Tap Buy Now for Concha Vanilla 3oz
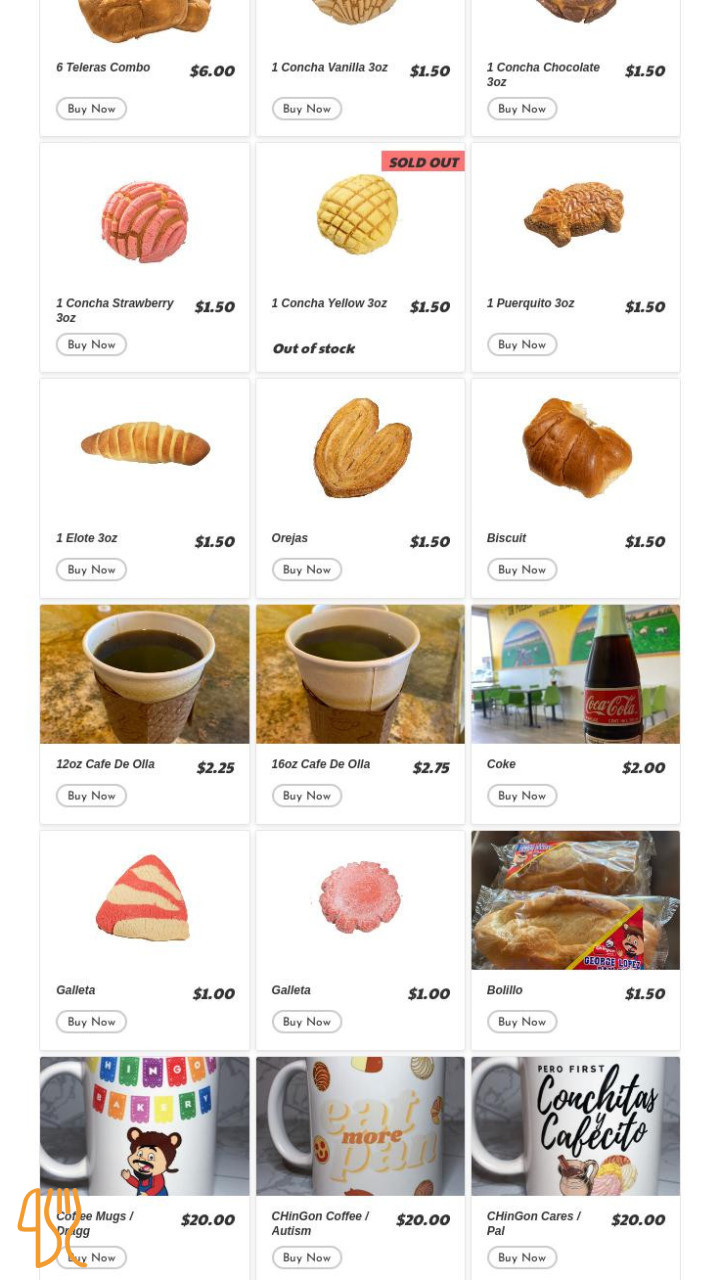Viewport: 720px width, 1280px height. coord(306,109)
